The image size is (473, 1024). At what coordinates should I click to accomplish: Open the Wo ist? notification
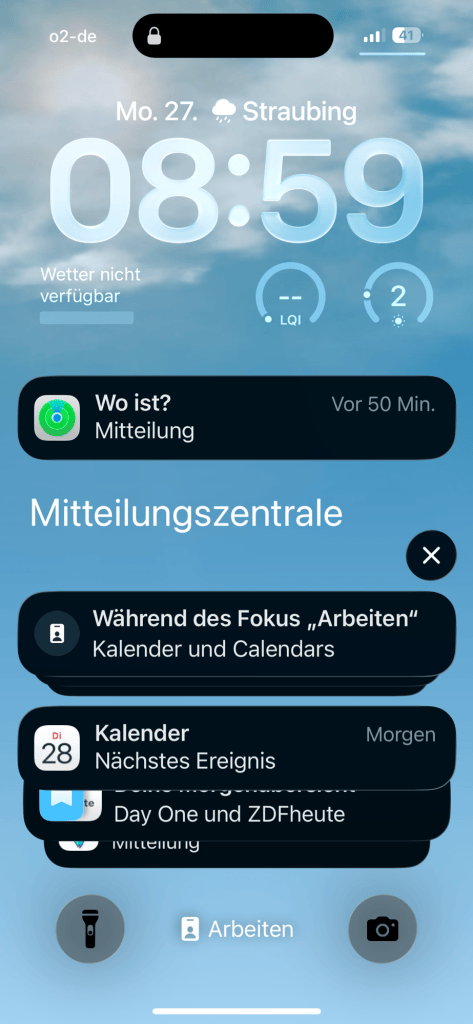click(236, 417)
